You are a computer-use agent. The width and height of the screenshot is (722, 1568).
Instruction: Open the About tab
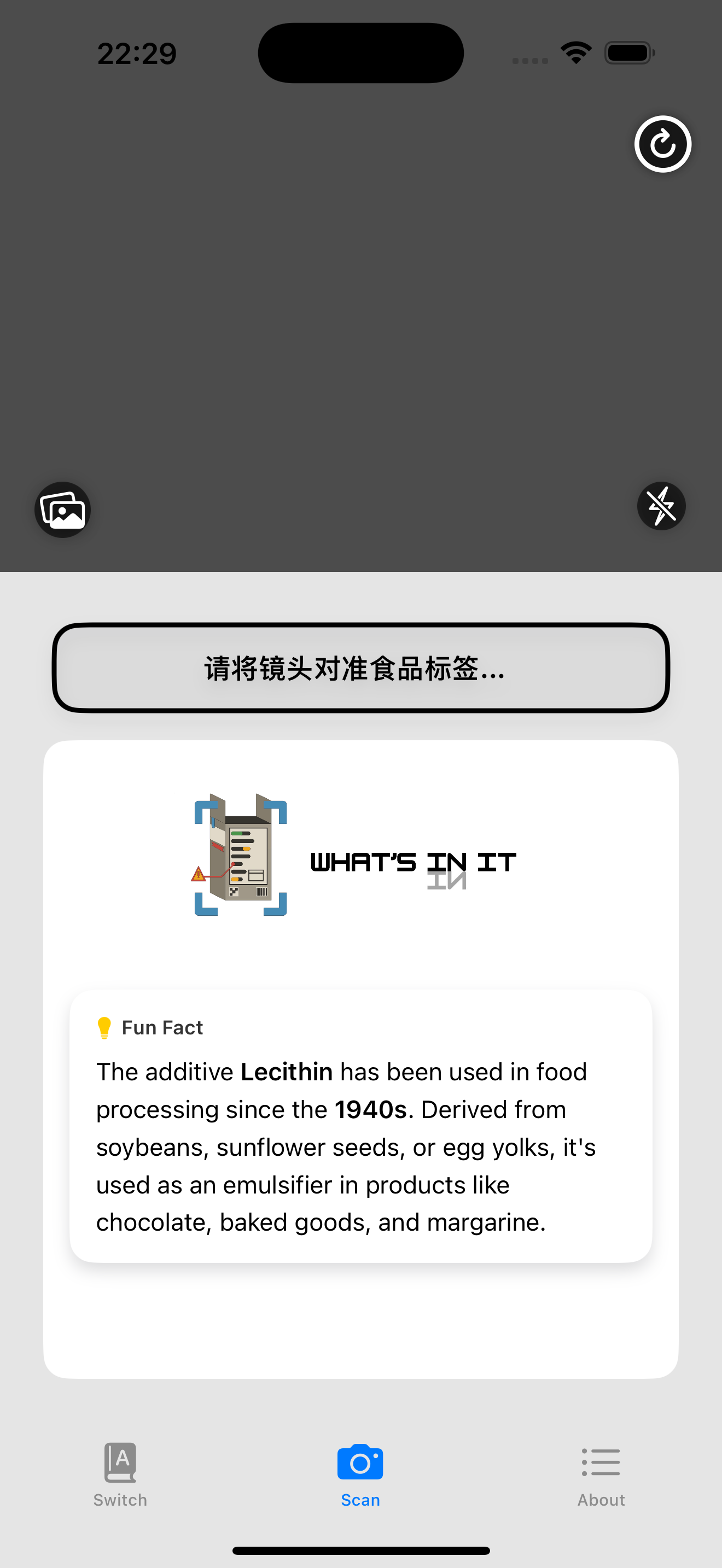click(601, 1473)
